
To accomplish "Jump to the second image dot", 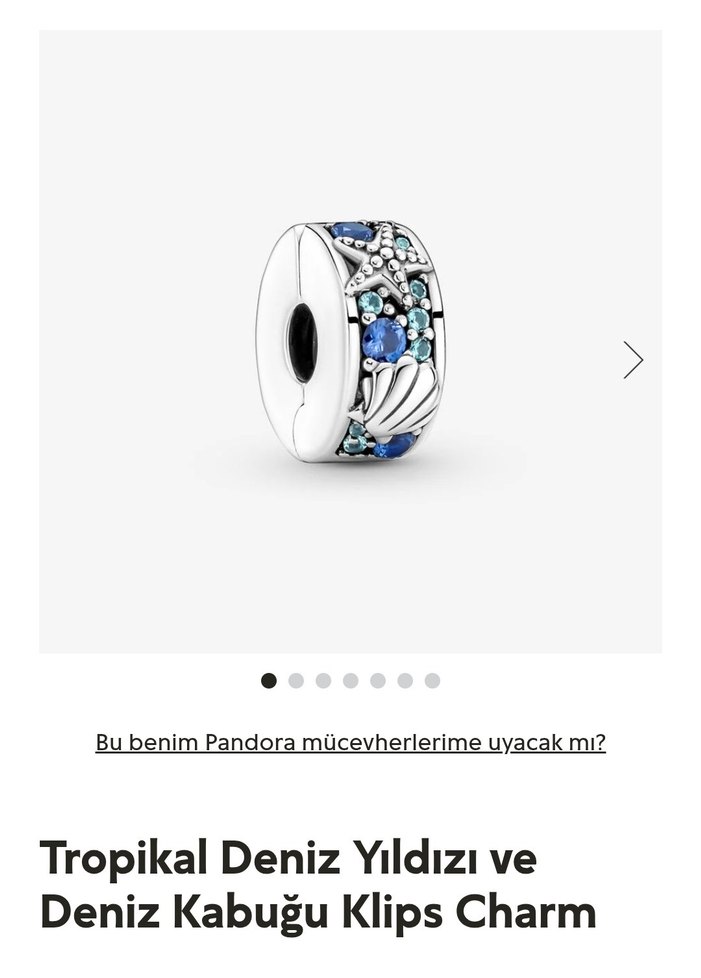I will coord(296,681).
